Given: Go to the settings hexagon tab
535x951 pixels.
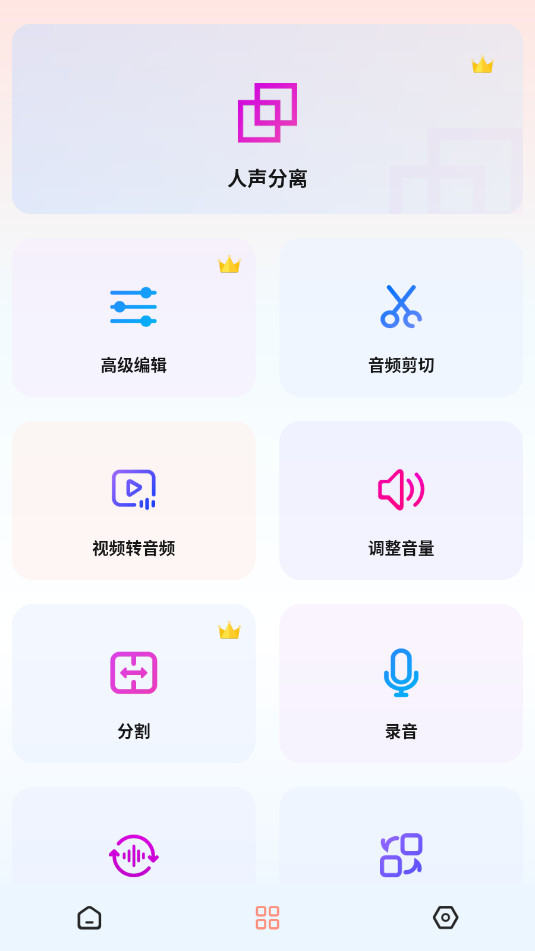Looking at the screenshot, I should point(446,918).
